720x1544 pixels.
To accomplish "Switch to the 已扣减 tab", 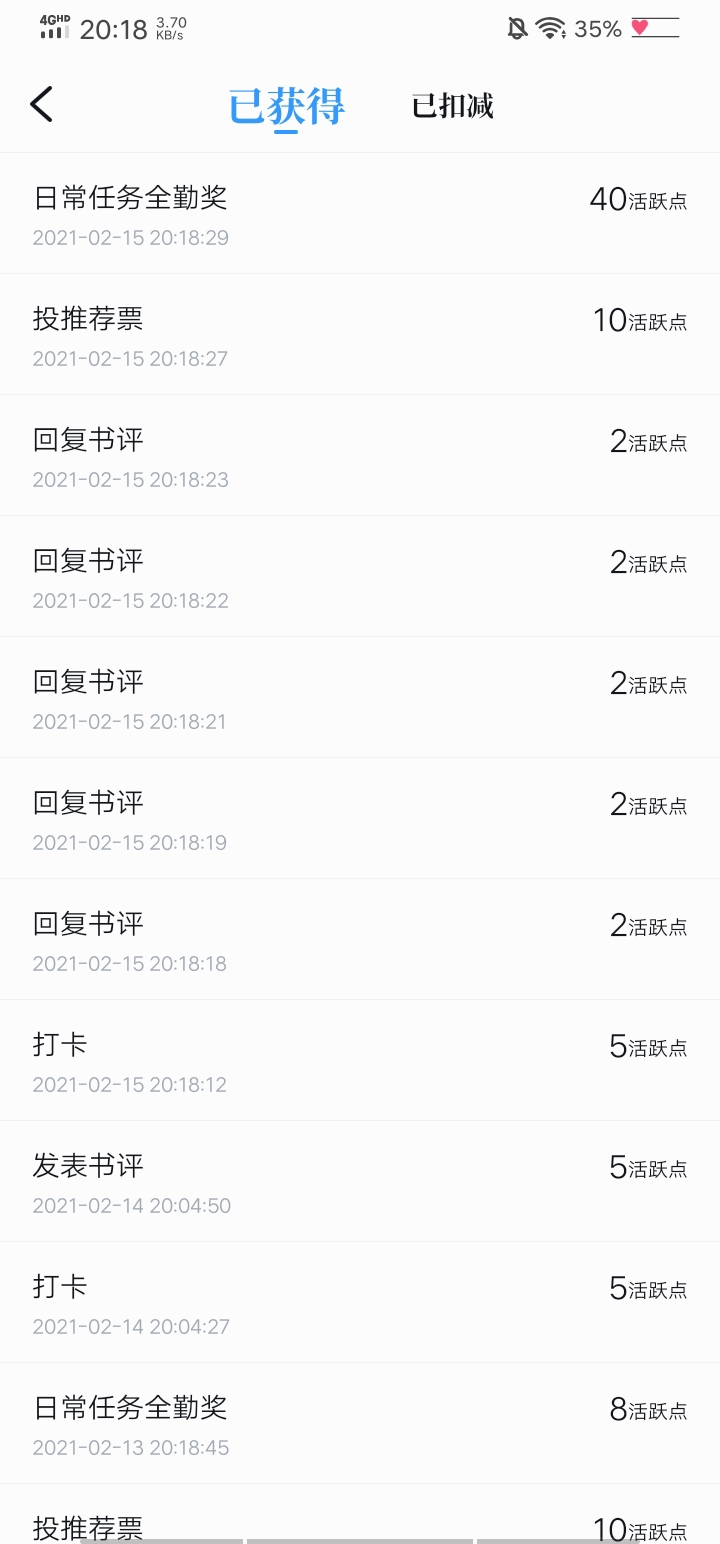I will coord(453,106).
